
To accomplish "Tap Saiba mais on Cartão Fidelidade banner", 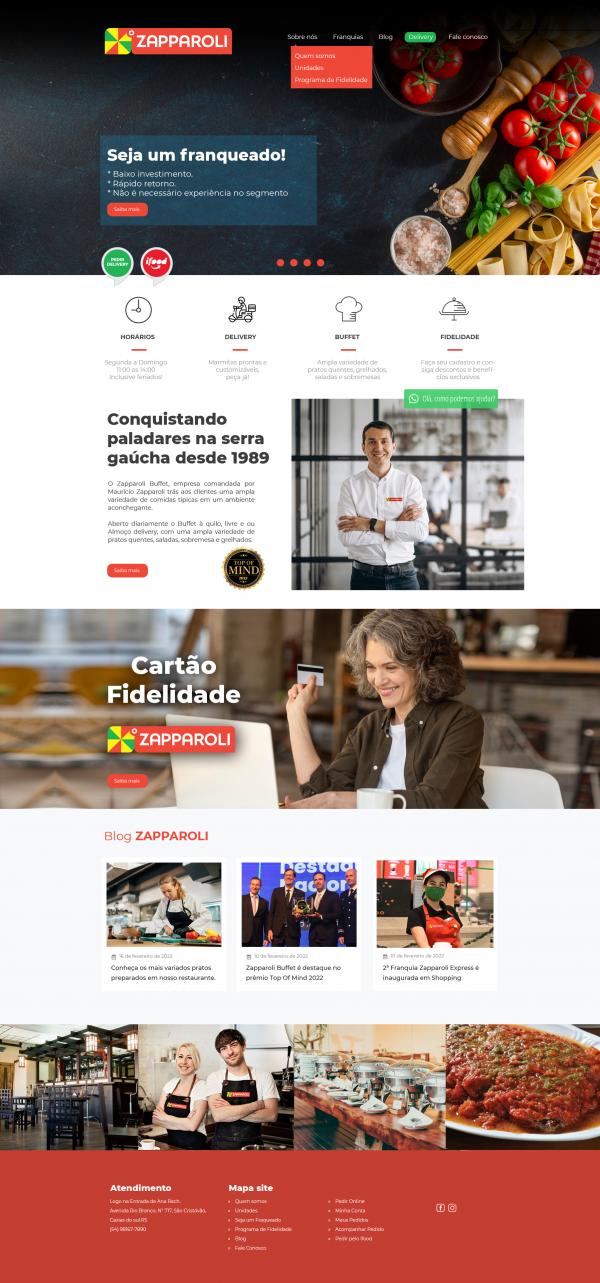I will coord(127,780).
